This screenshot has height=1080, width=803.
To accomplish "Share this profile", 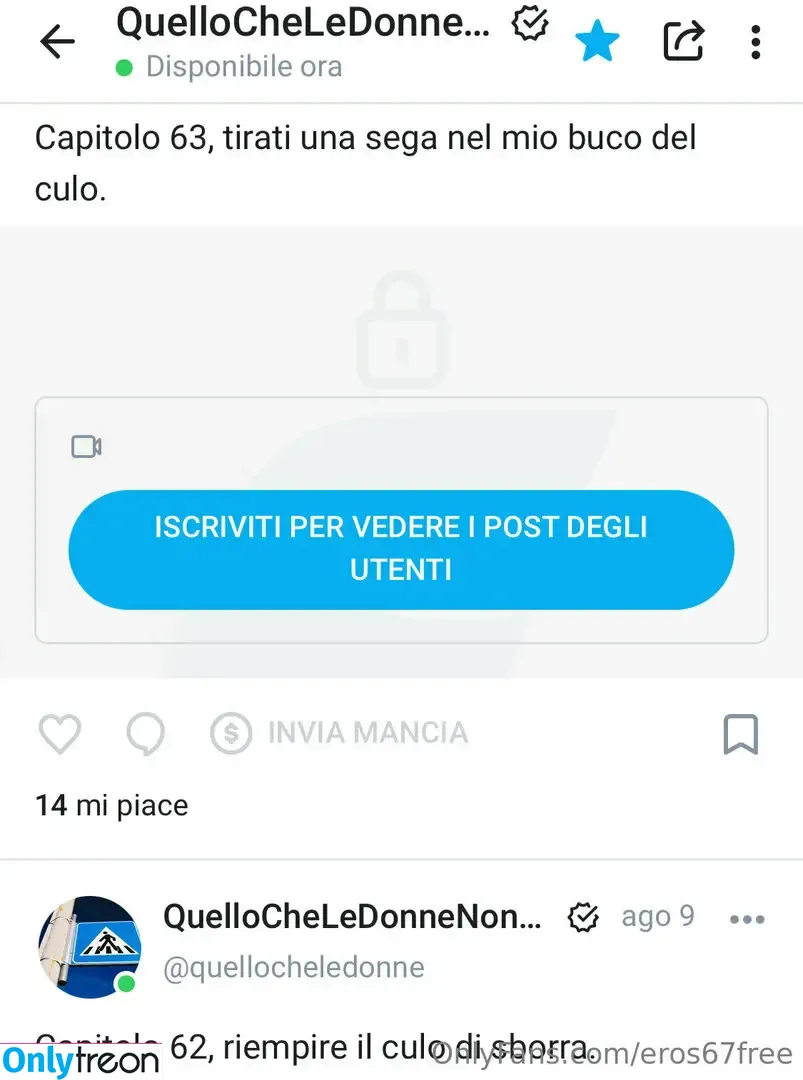I will [684, 42].
